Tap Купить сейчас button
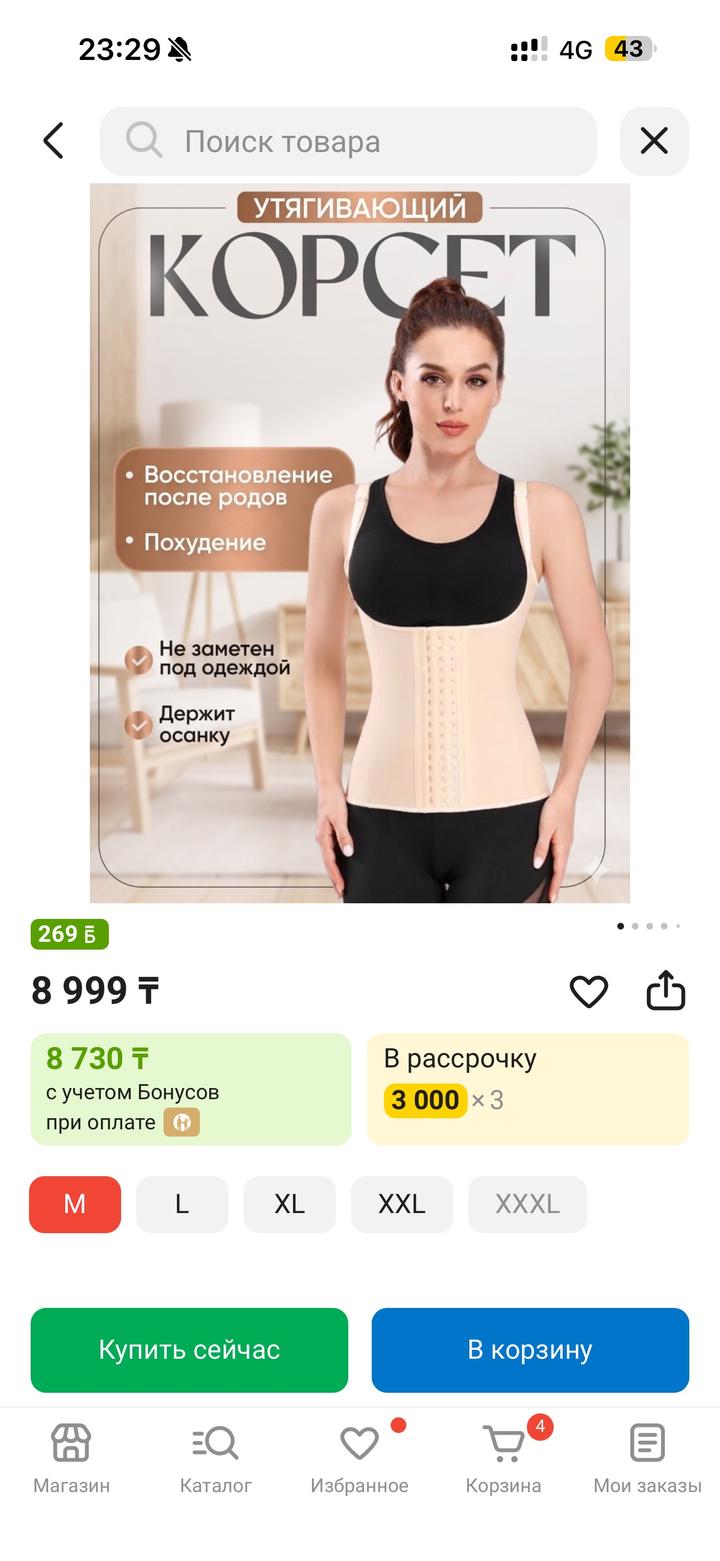Image resolution: width=720 pixels, height=1561 pixels. 189,1350
